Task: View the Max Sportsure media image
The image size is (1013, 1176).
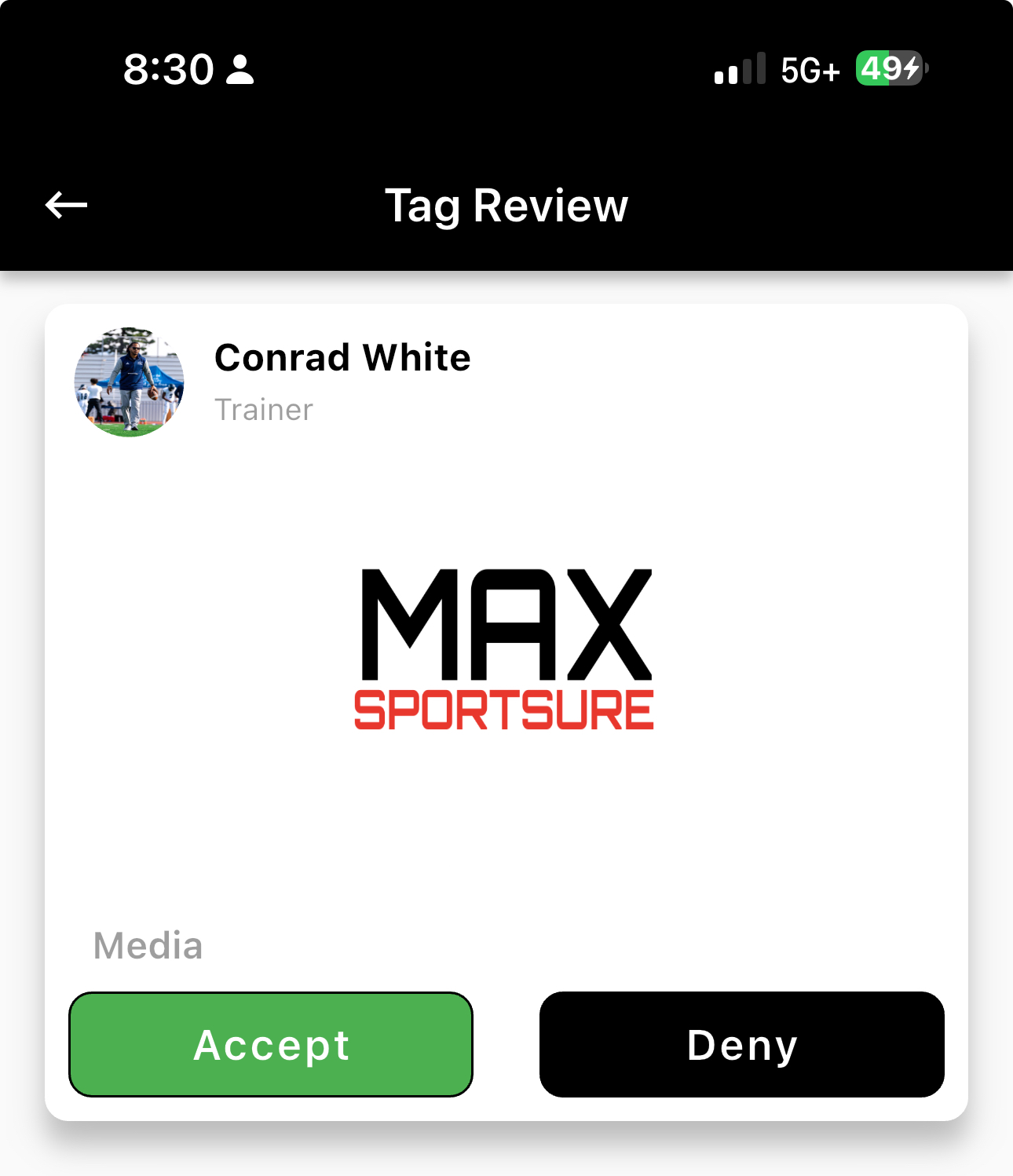Action: coord(505,650)
